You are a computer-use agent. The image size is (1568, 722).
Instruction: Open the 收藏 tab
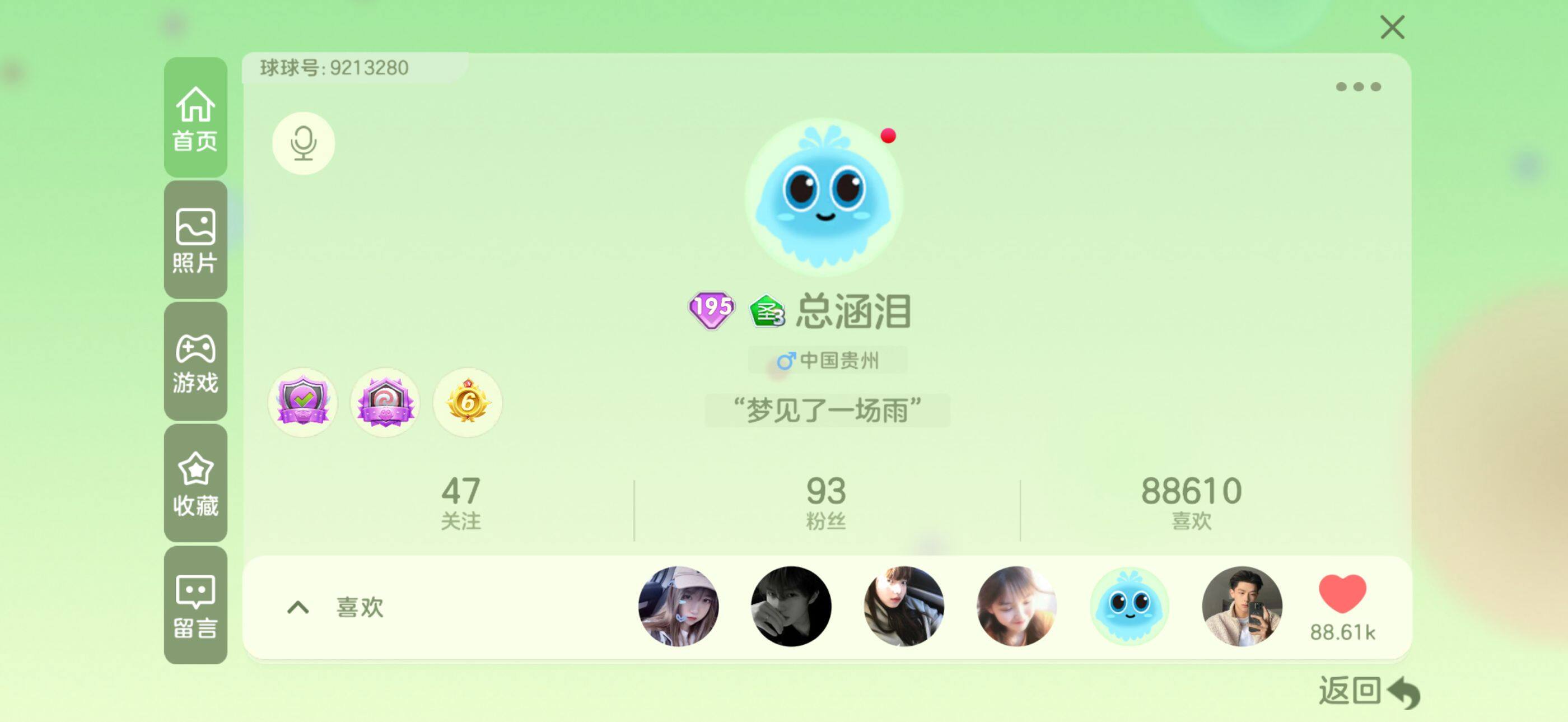click(195, 483)
